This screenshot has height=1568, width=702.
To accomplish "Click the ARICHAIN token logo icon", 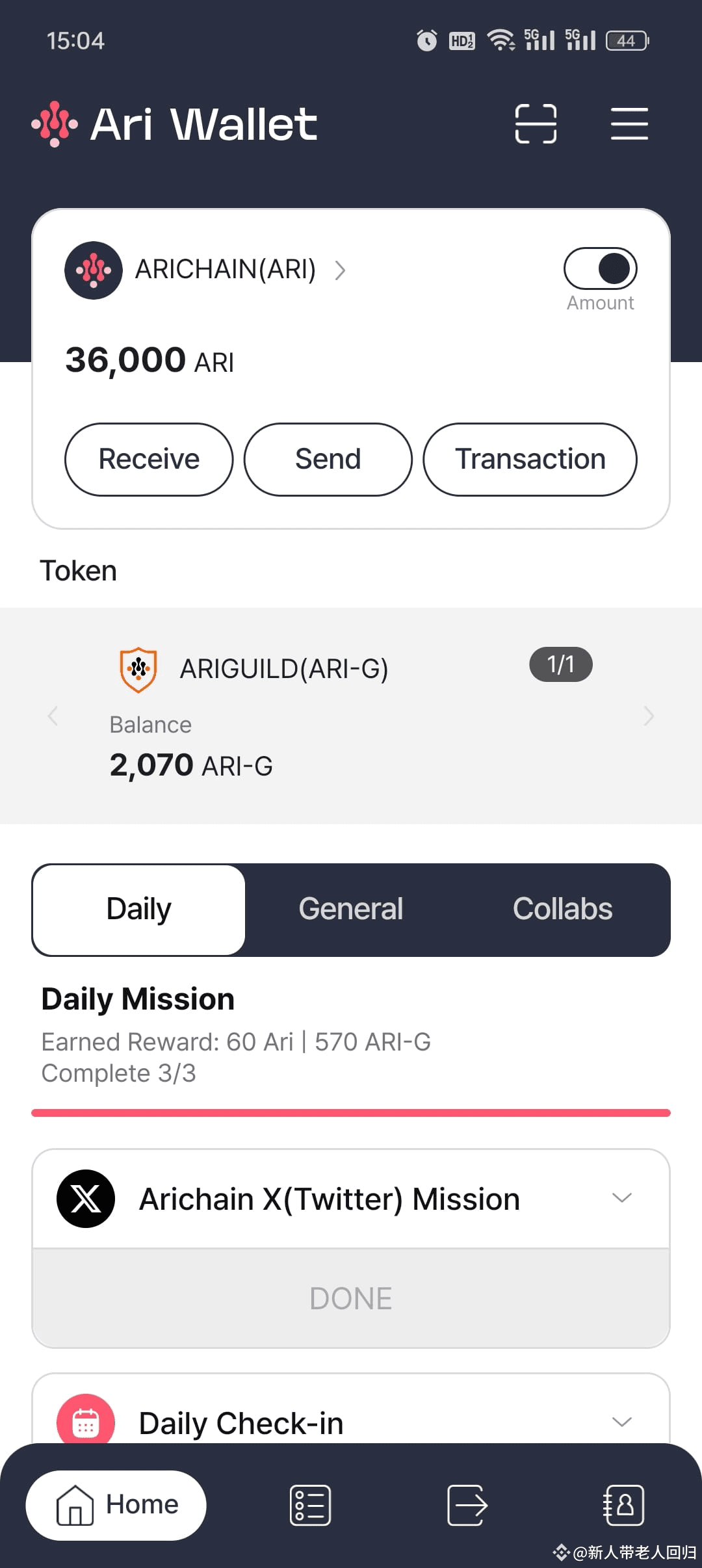I will click(93, 269).
